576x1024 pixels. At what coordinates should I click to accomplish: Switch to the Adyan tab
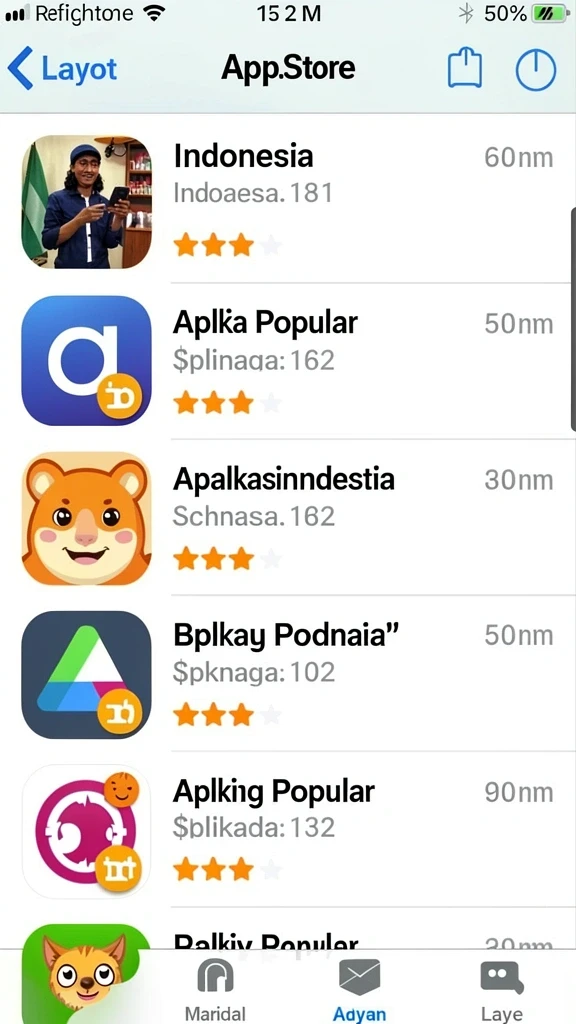click(359, 990)
